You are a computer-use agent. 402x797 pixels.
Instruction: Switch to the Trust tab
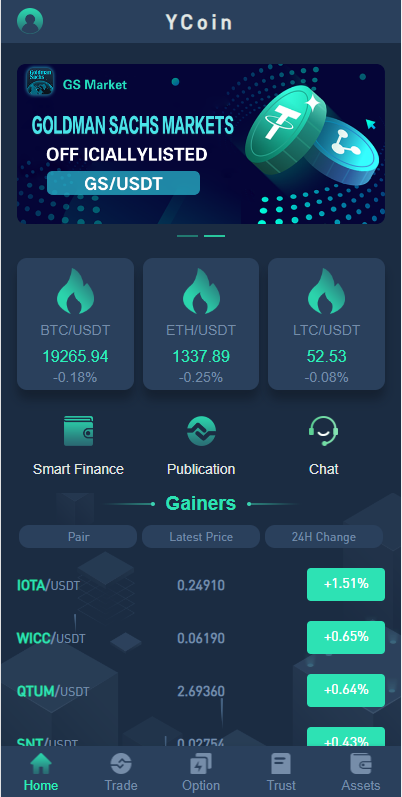click(281, 772)
